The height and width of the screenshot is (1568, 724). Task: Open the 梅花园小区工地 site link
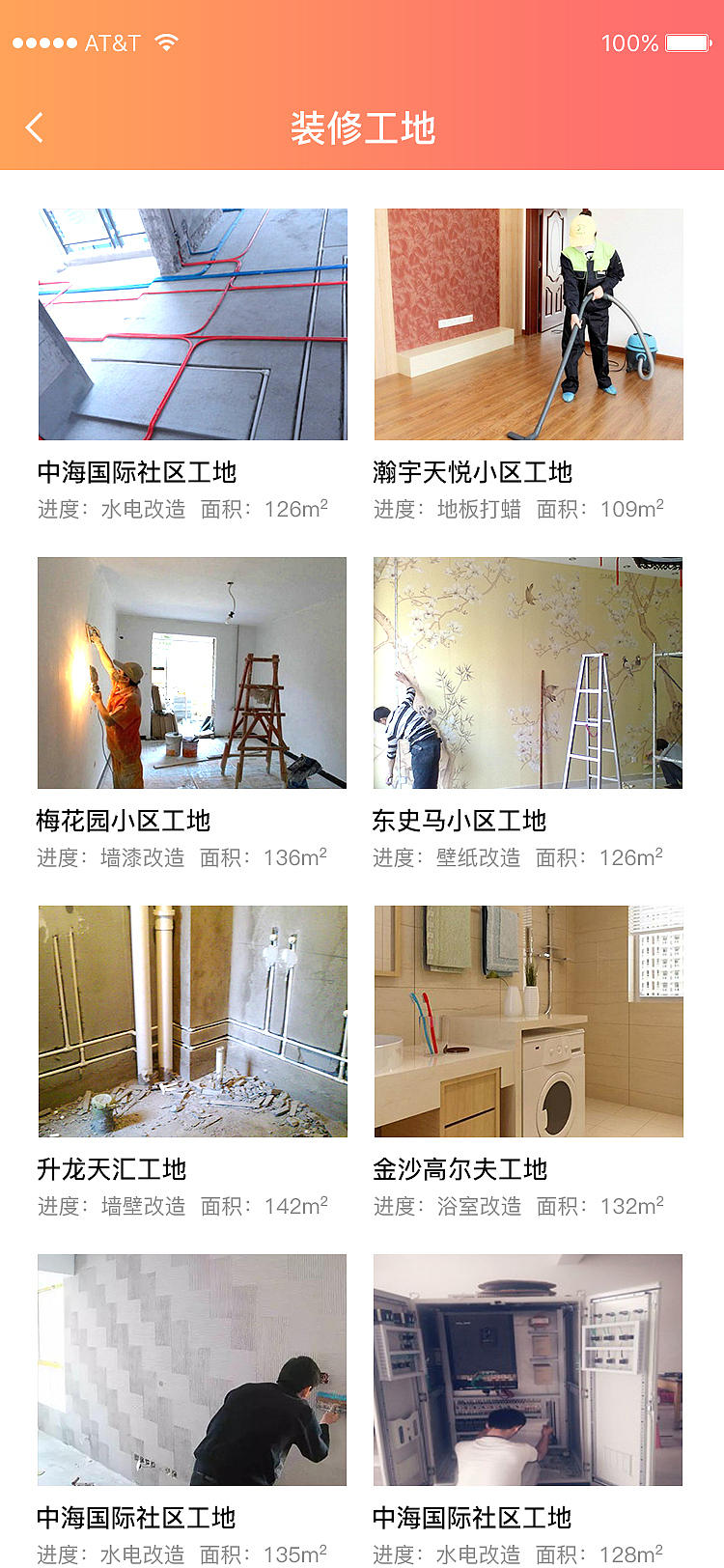[x=122, y=821]
